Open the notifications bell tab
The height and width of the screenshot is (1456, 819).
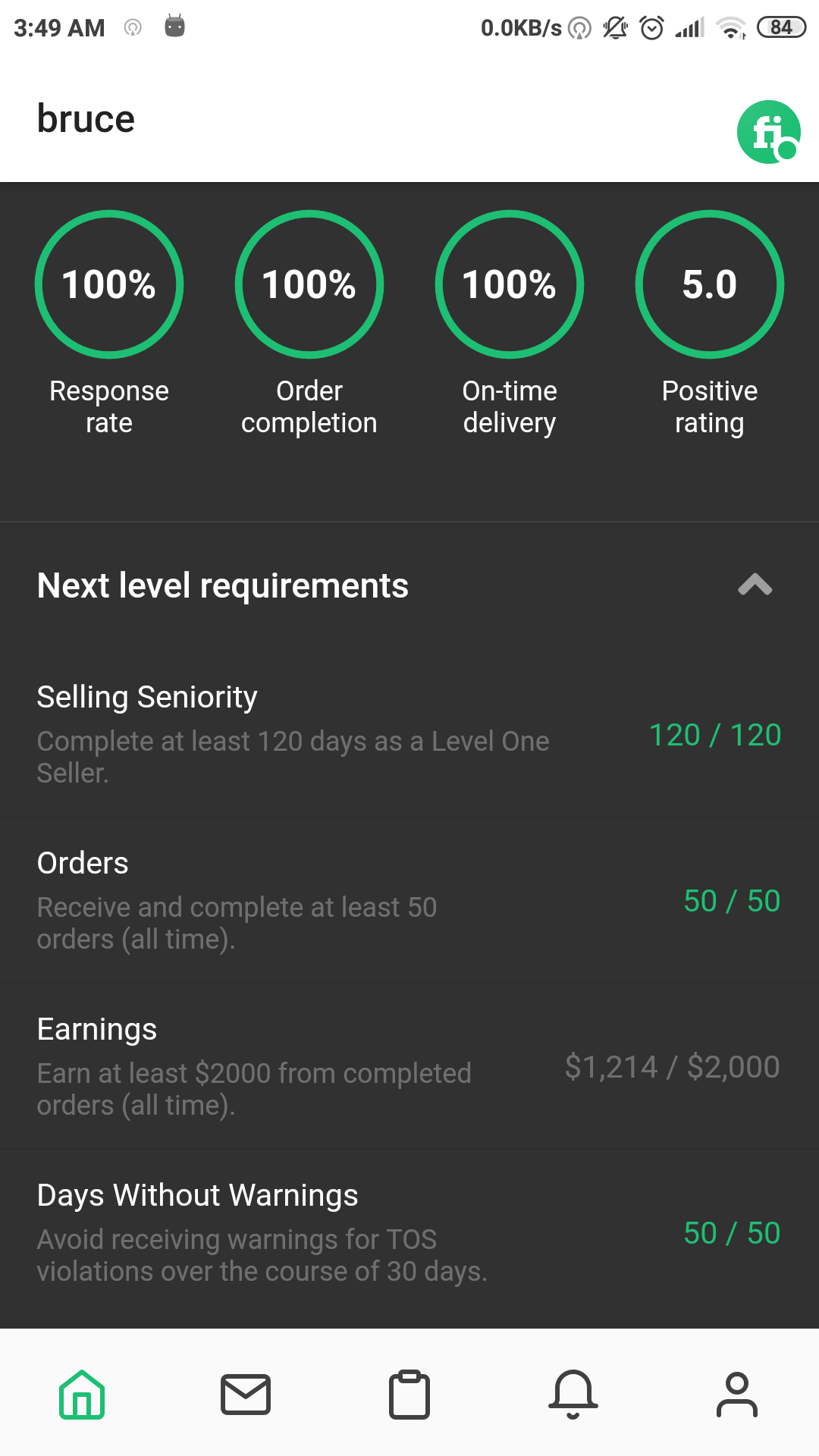tap(573, 1394)
